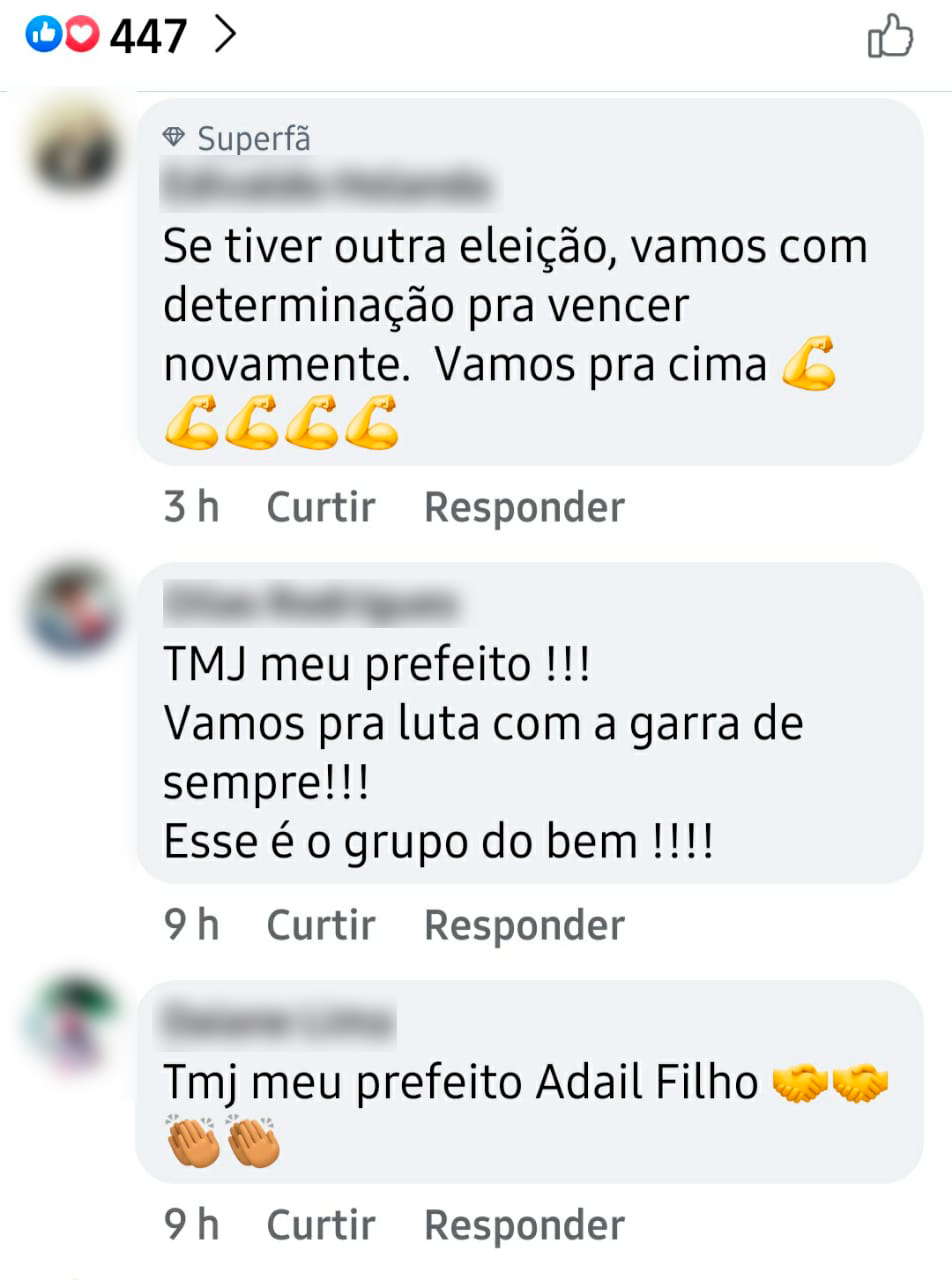The image size is (952, 1280).
Task: Open profile picture of the Superfã commenter
Action: pyautogui.click(x=73, y=150)
